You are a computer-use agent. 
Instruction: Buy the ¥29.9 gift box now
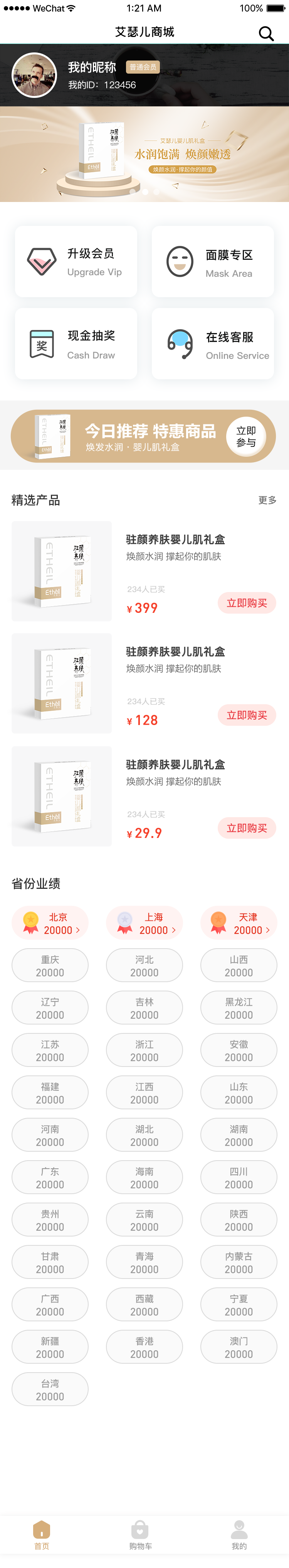pos(246,827)
